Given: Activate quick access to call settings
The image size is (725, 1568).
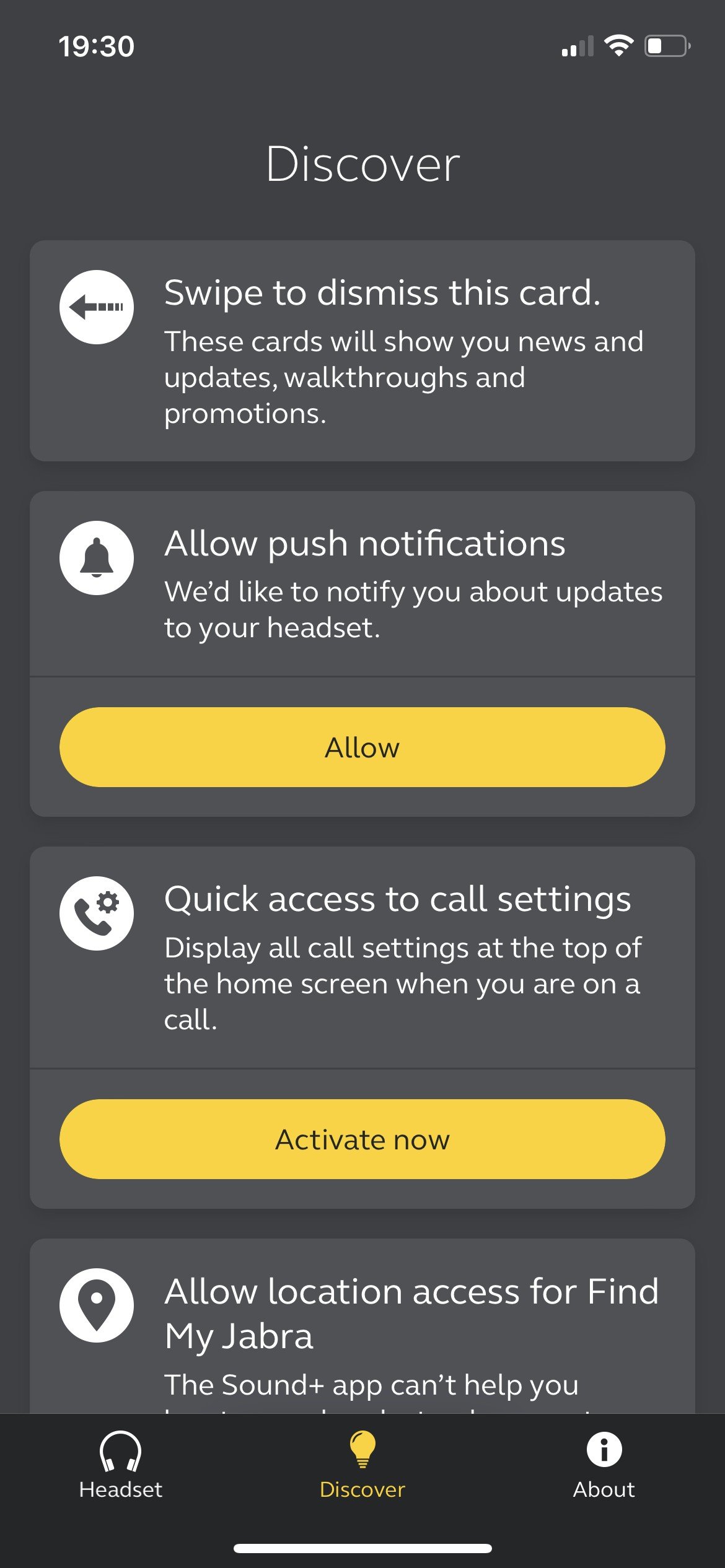Looking at the screenshot, I should coord(362,1139).
